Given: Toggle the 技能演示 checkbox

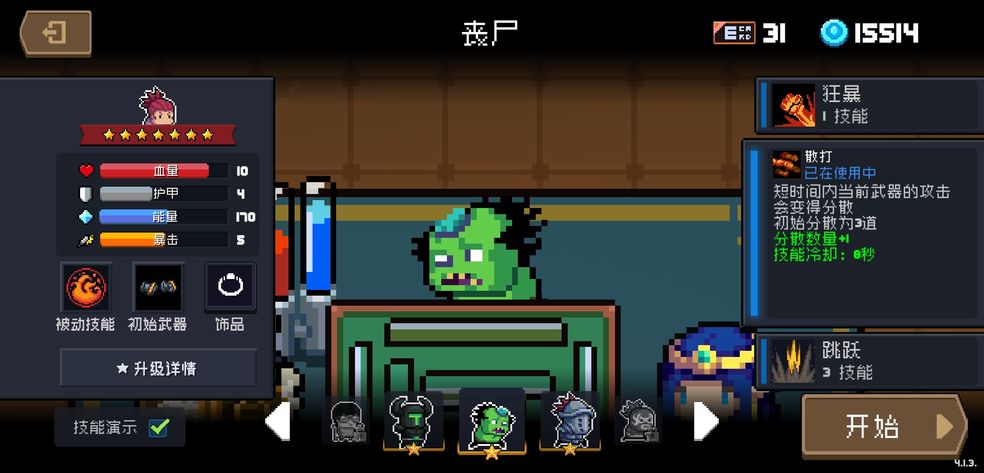Looking at the screenshot, I should tap(158, 427).
